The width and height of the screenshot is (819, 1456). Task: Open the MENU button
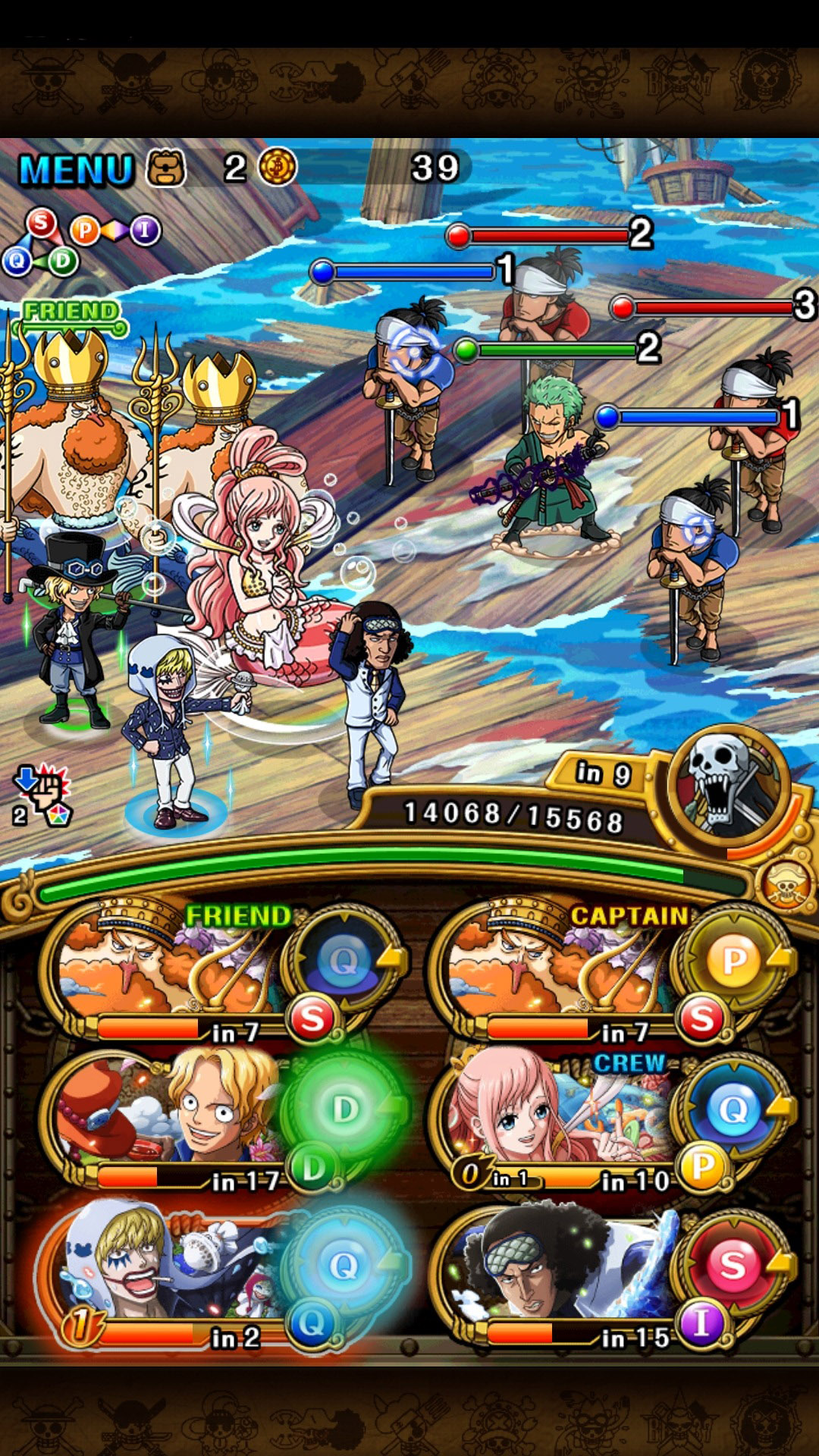(76, 169)
